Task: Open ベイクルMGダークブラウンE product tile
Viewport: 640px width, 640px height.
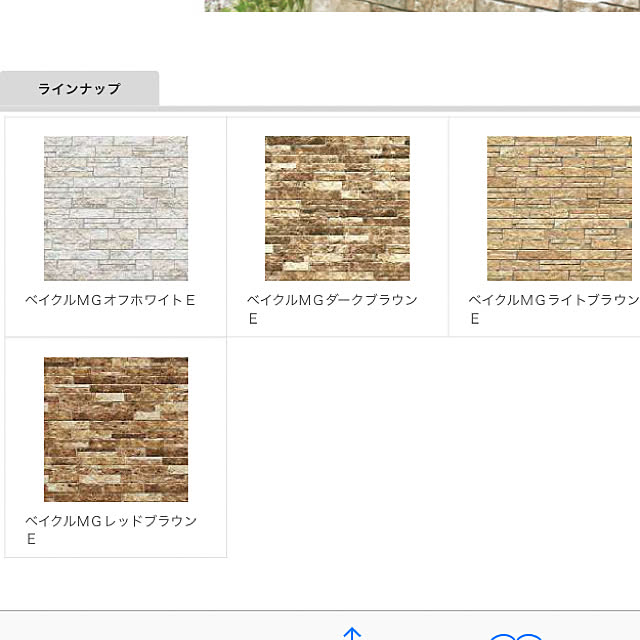Action: 337,209
